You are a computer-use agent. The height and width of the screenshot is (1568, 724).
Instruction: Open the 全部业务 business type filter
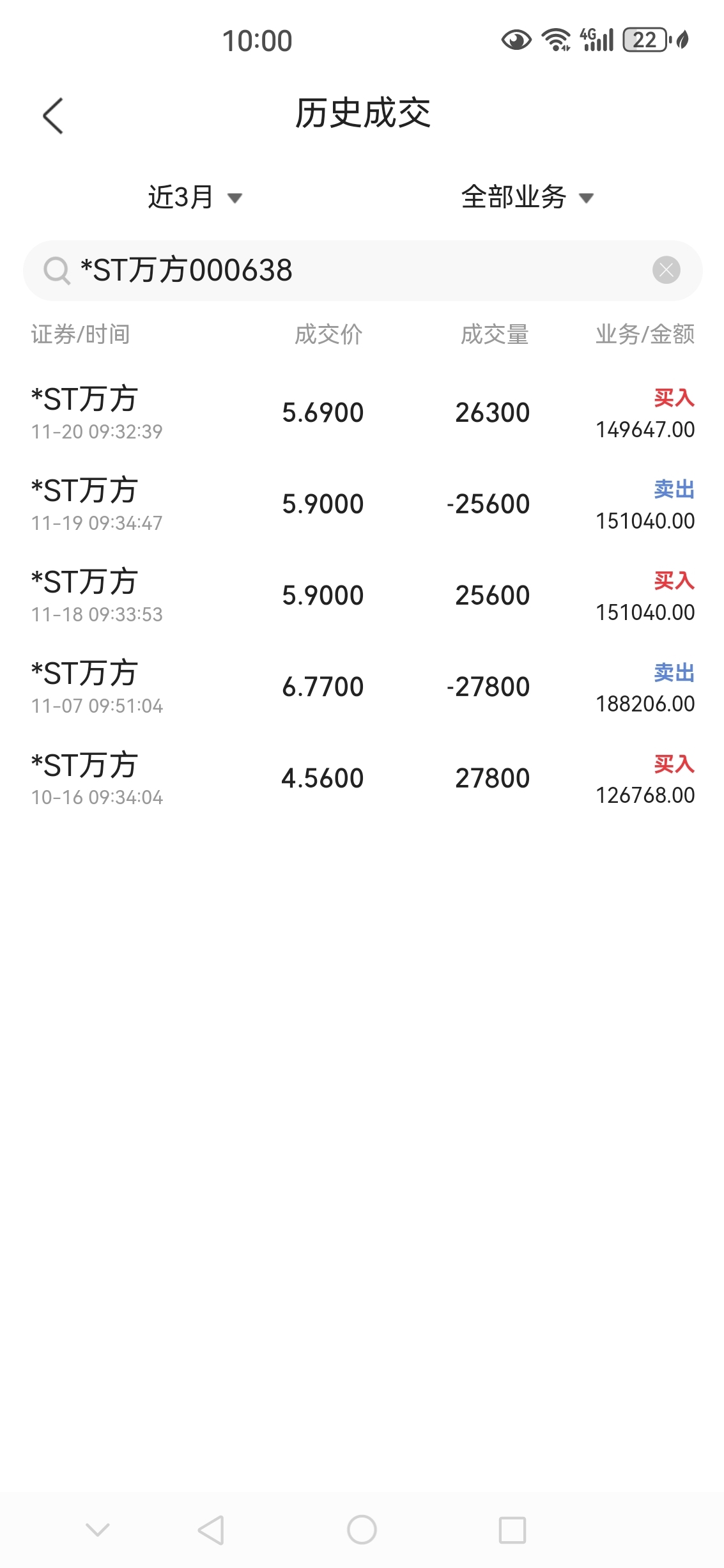point(527,197)
